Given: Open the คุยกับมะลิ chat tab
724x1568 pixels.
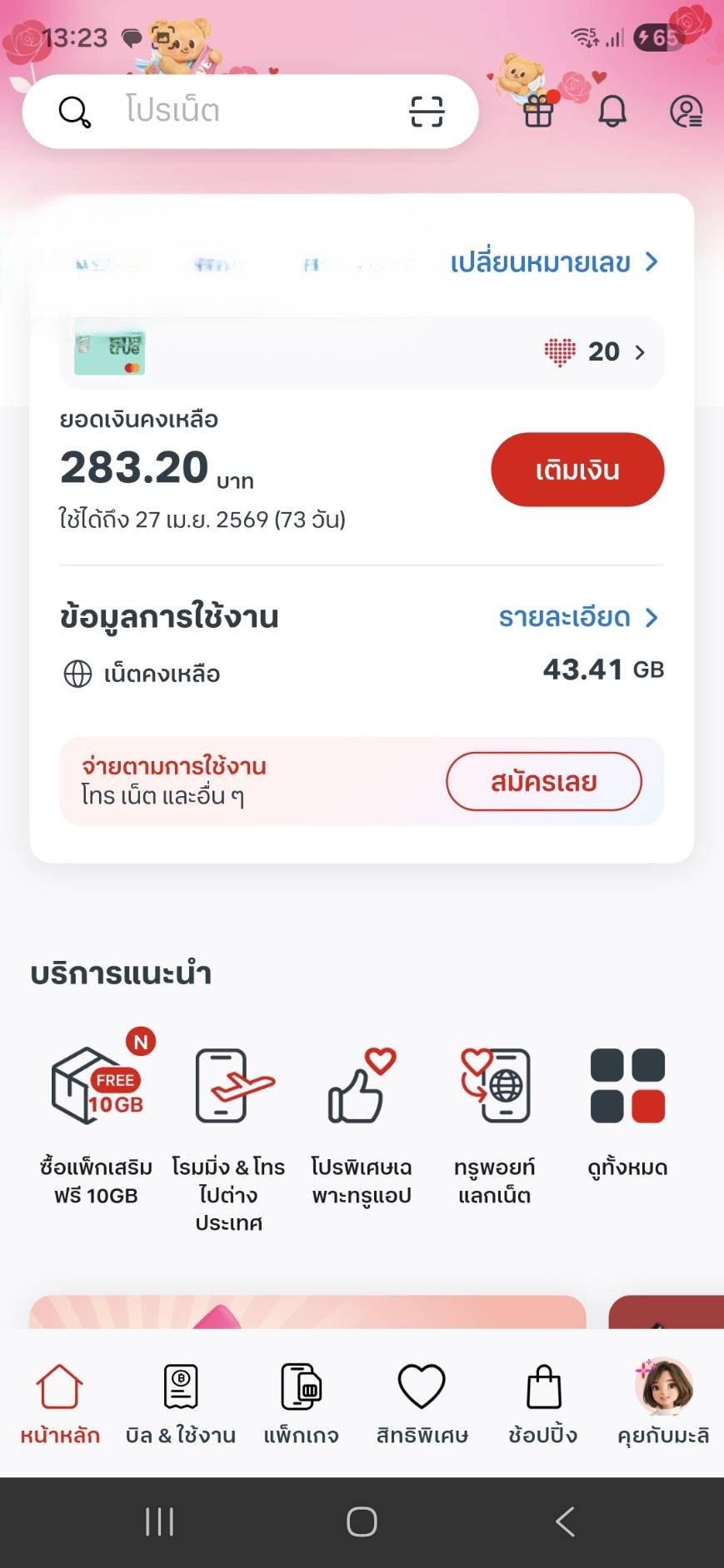Looking at the screenshot, I should point(663,1403).
